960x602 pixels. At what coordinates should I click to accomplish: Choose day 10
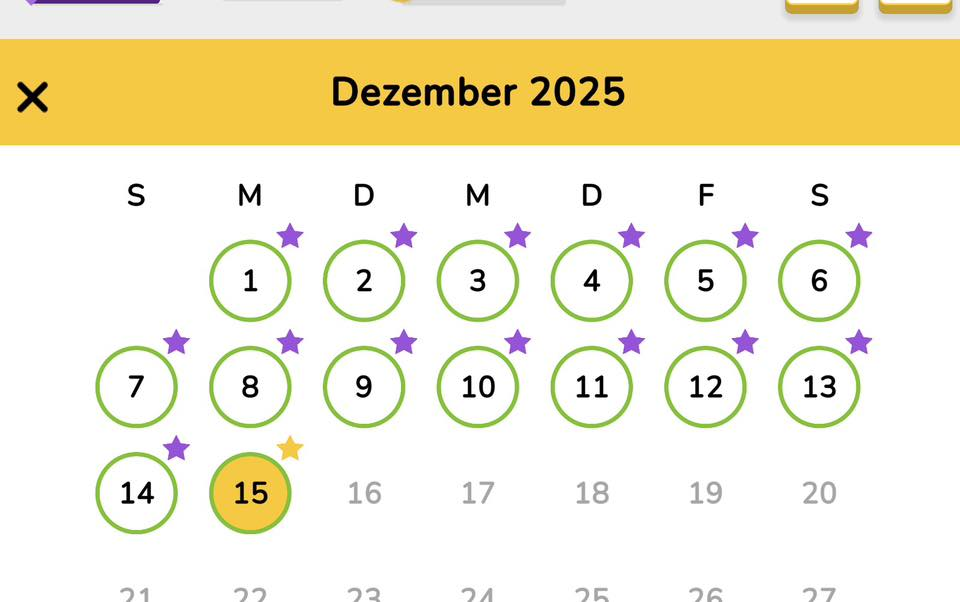coord(478,387)
